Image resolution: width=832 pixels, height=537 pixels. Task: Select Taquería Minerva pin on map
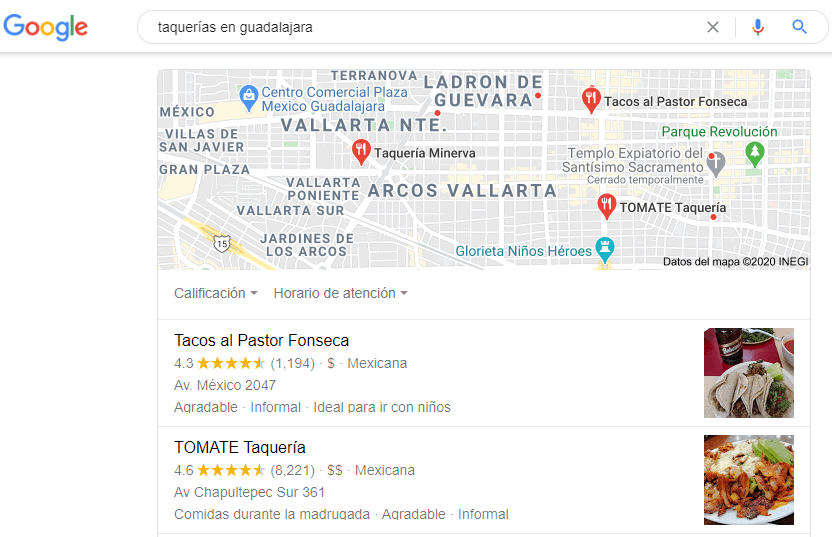362,152
